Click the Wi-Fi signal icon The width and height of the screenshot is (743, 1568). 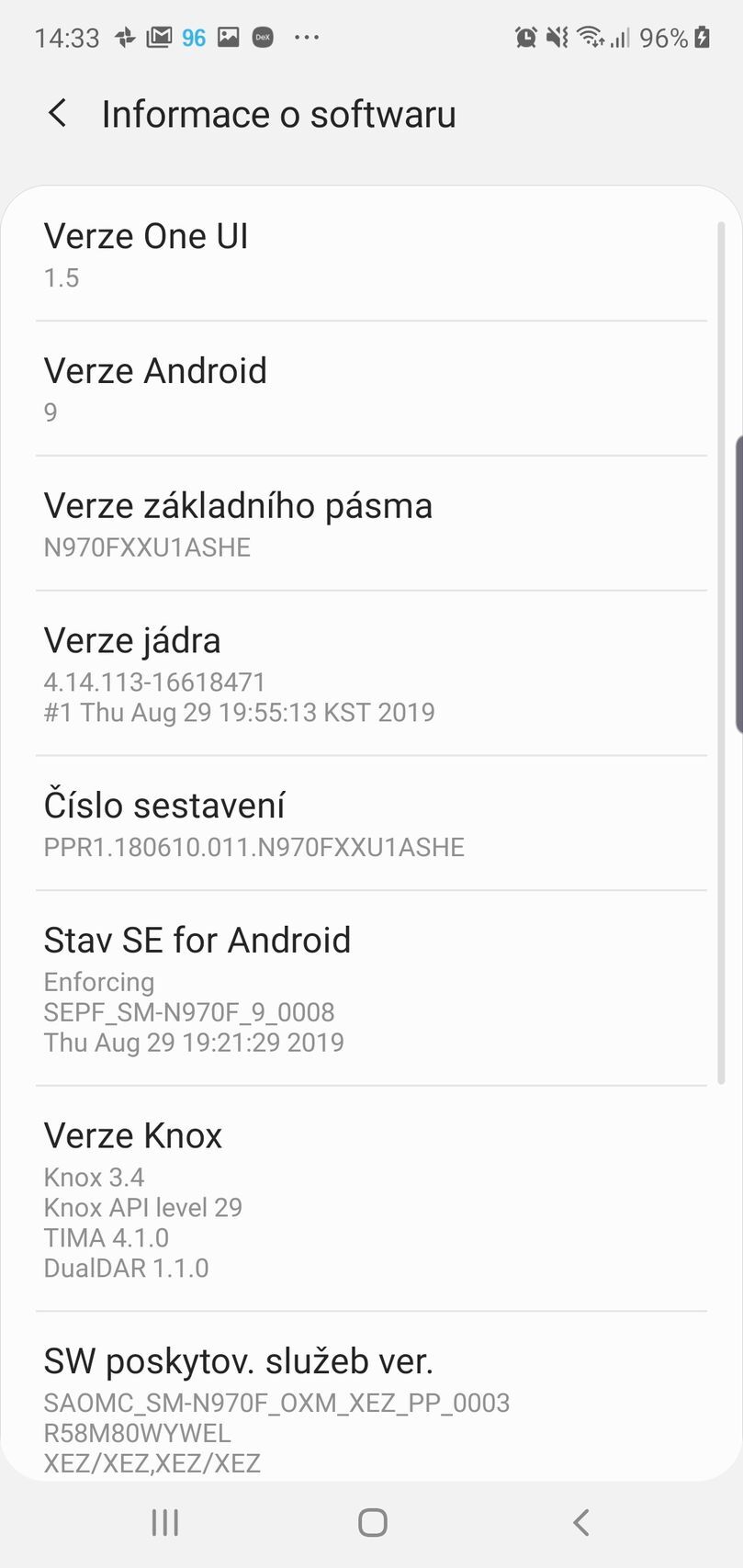coord(591,37)
